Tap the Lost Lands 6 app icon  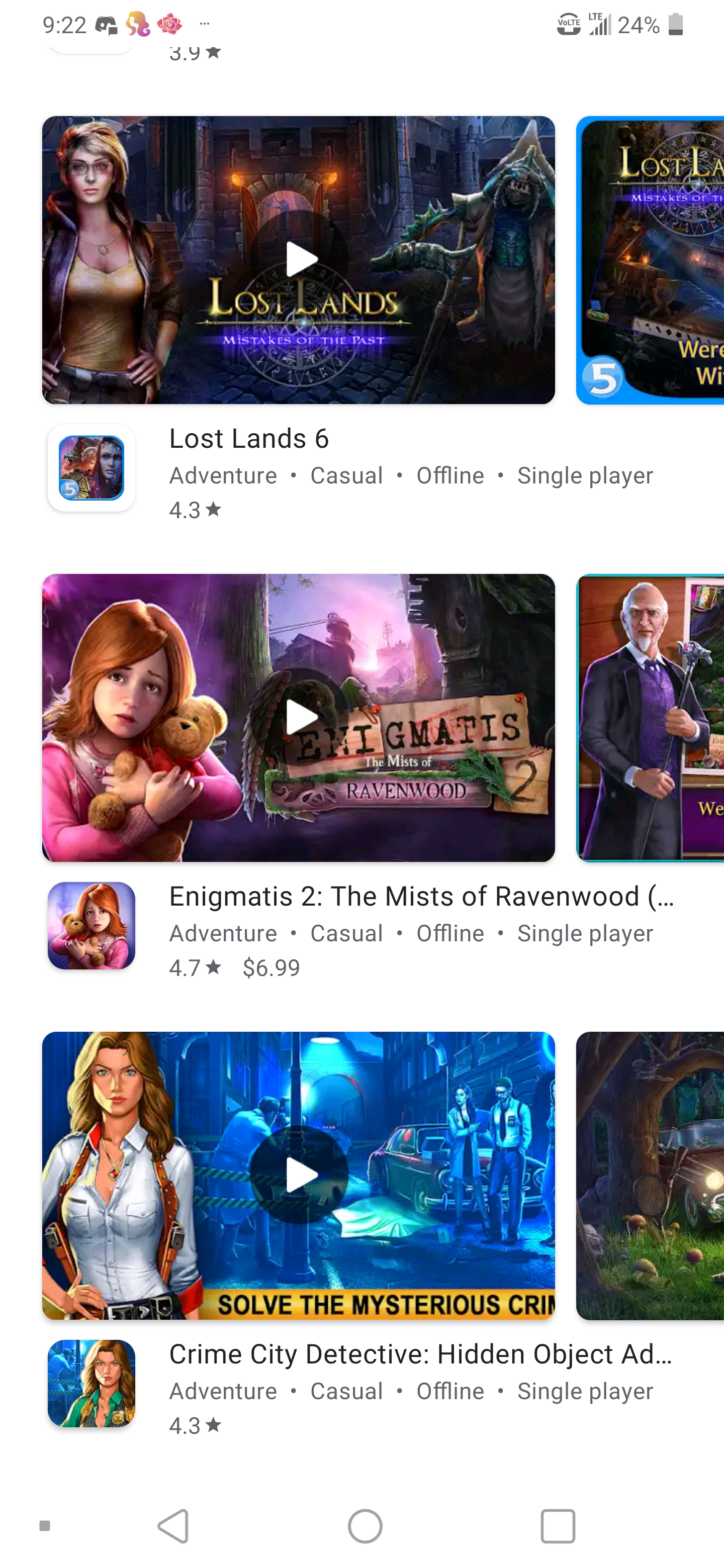click(x=92, y=467)
